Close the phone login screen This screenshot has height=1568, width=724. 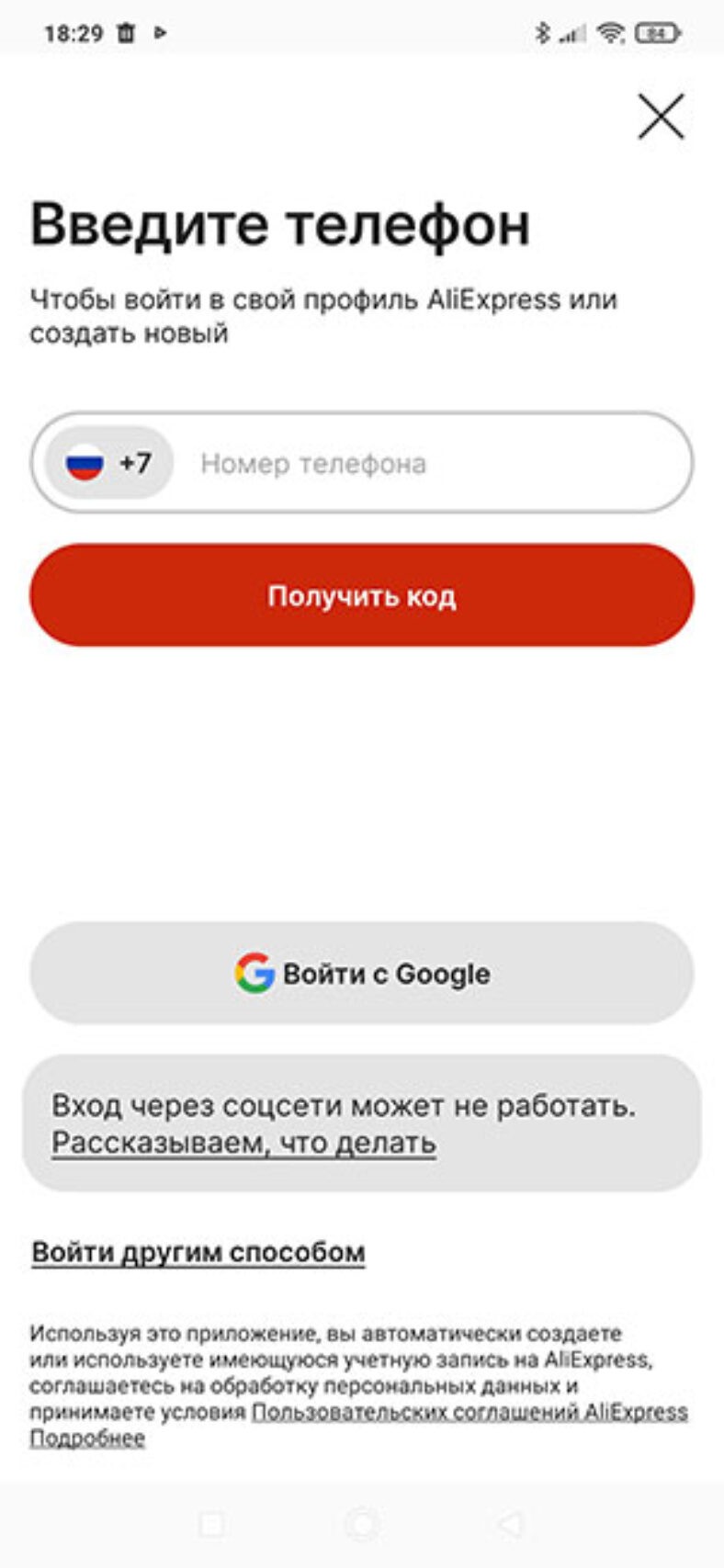[661, 117]
